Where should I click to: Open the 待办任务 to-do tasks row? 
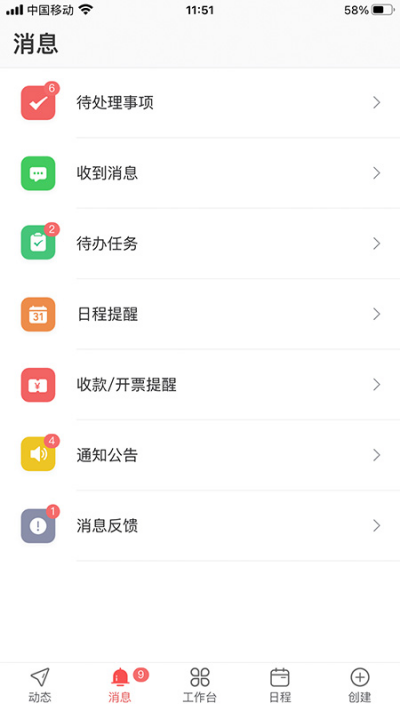point(200,243)
